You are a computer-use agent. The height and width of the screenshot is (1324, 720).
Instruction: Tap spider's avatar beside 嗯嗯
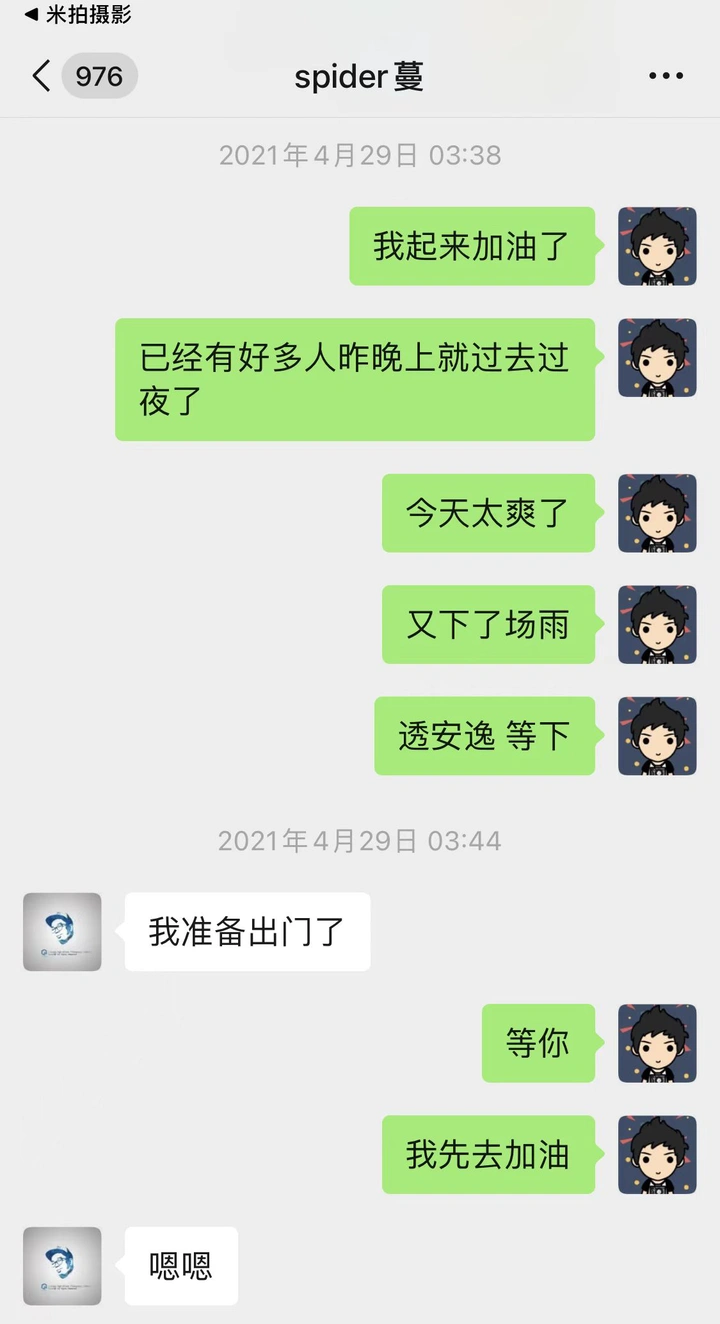(x=62, y=1265)
